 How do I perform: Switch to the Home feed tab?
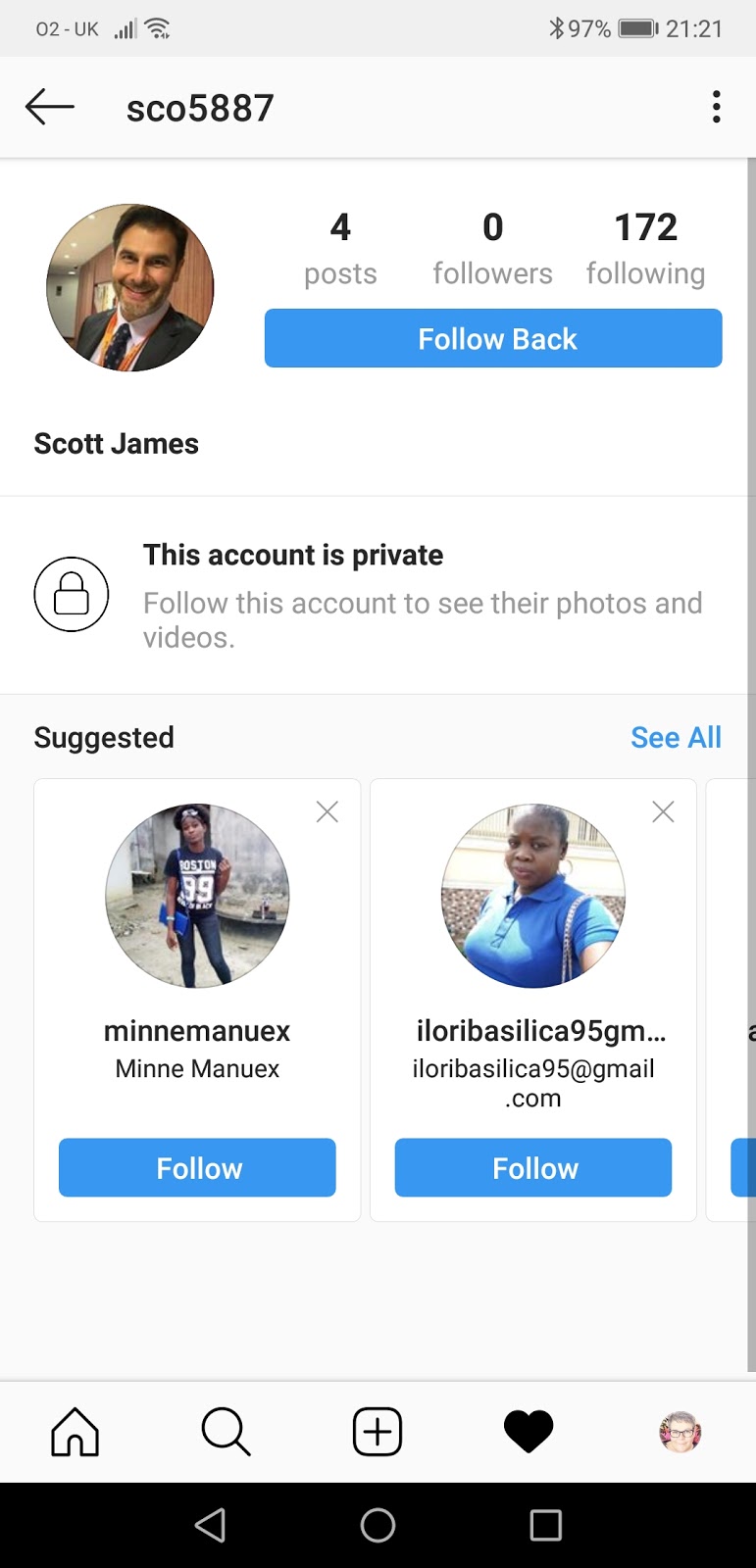point(76,1432)
